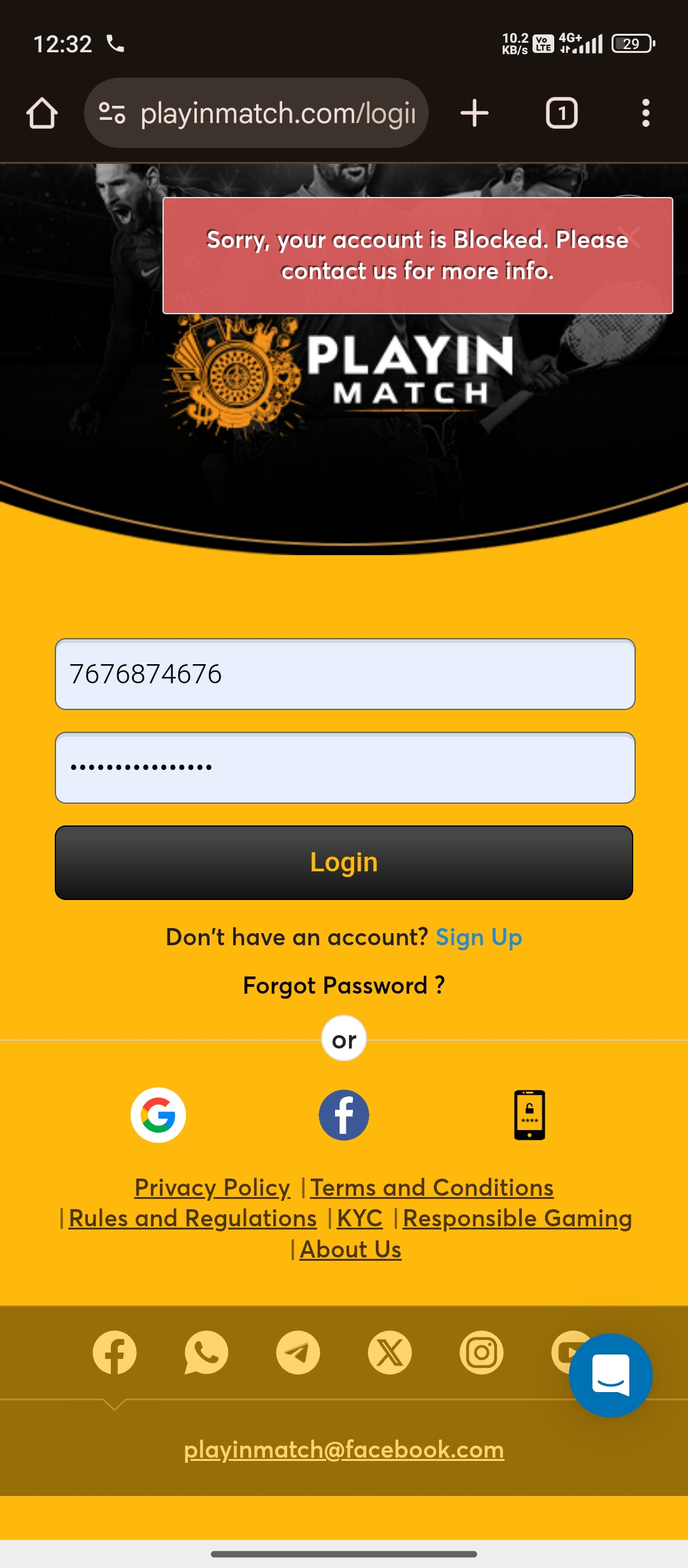
Task: Open a new browser tab
Action: tap(474, 113)
